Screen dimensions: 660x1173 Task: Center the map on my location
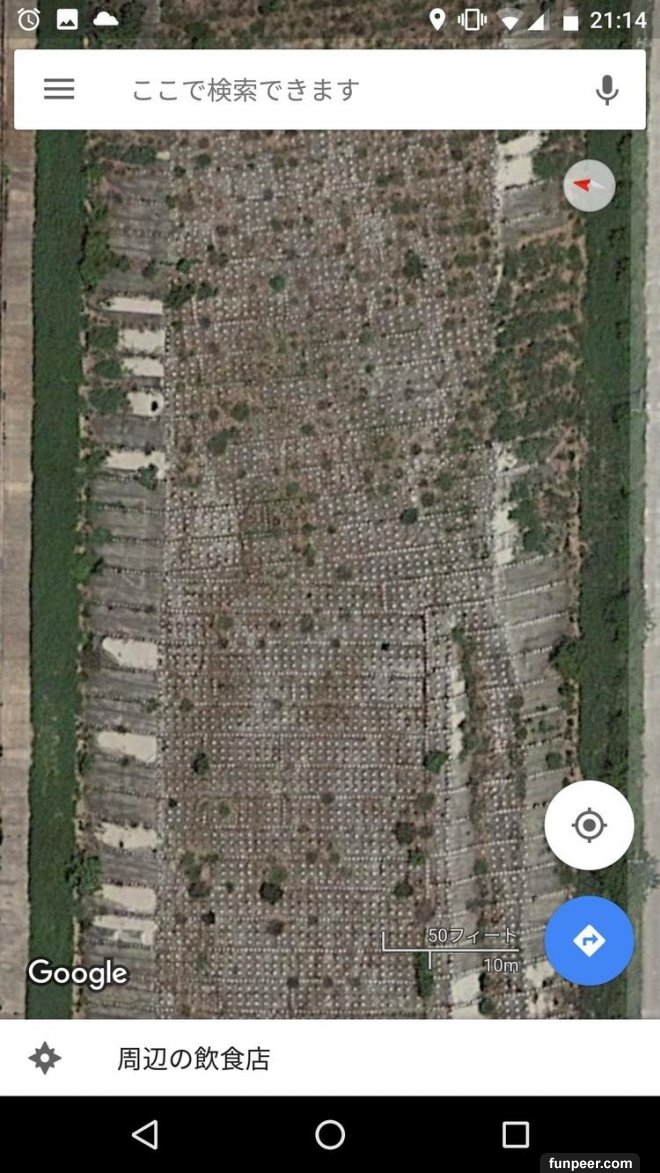[x=589, y=825]
